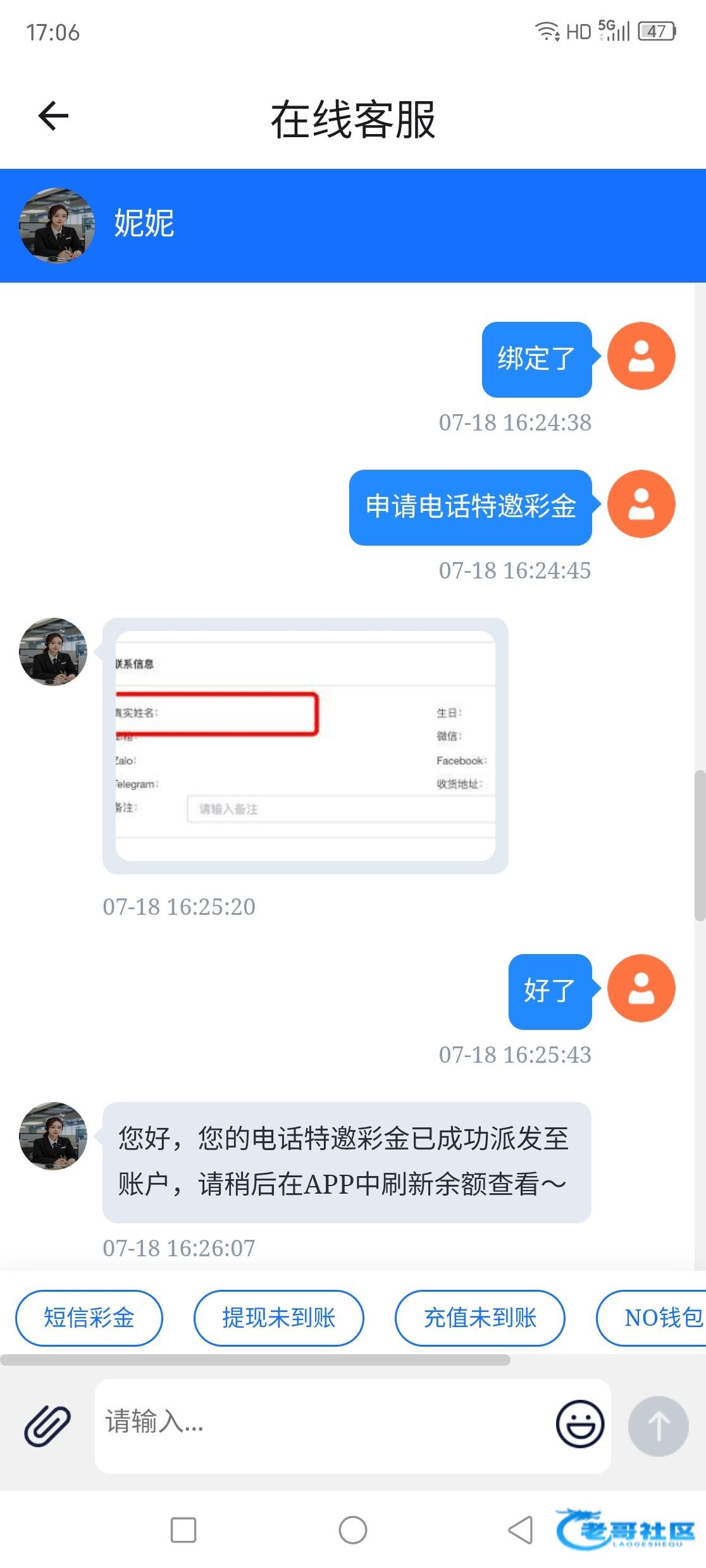Open recent apps via square button
706x1568 pixels.
click(x=183, y=1530)
